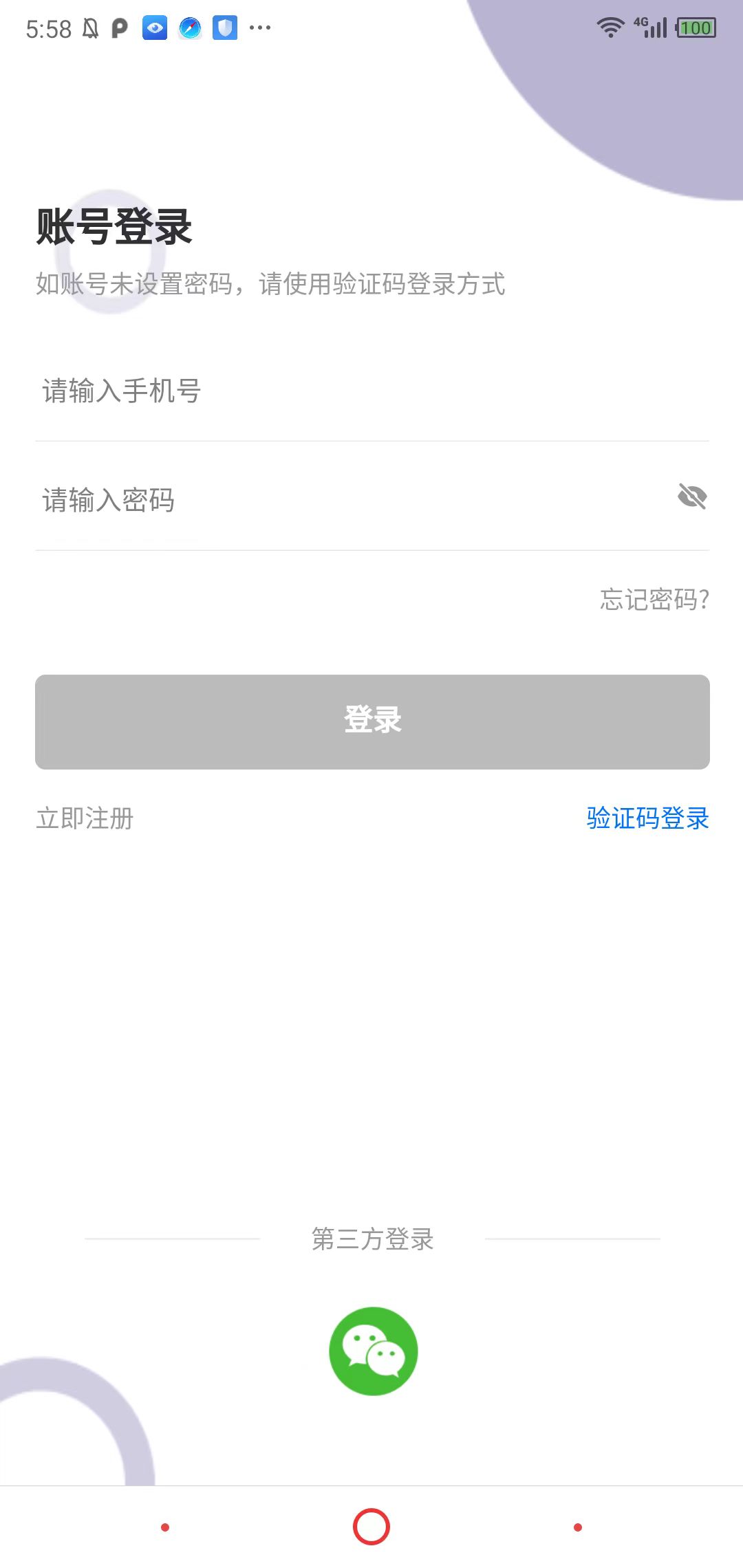The image size is (743, 1568).
Task: Click the phone number input field
Action: (x=275, y=391)
